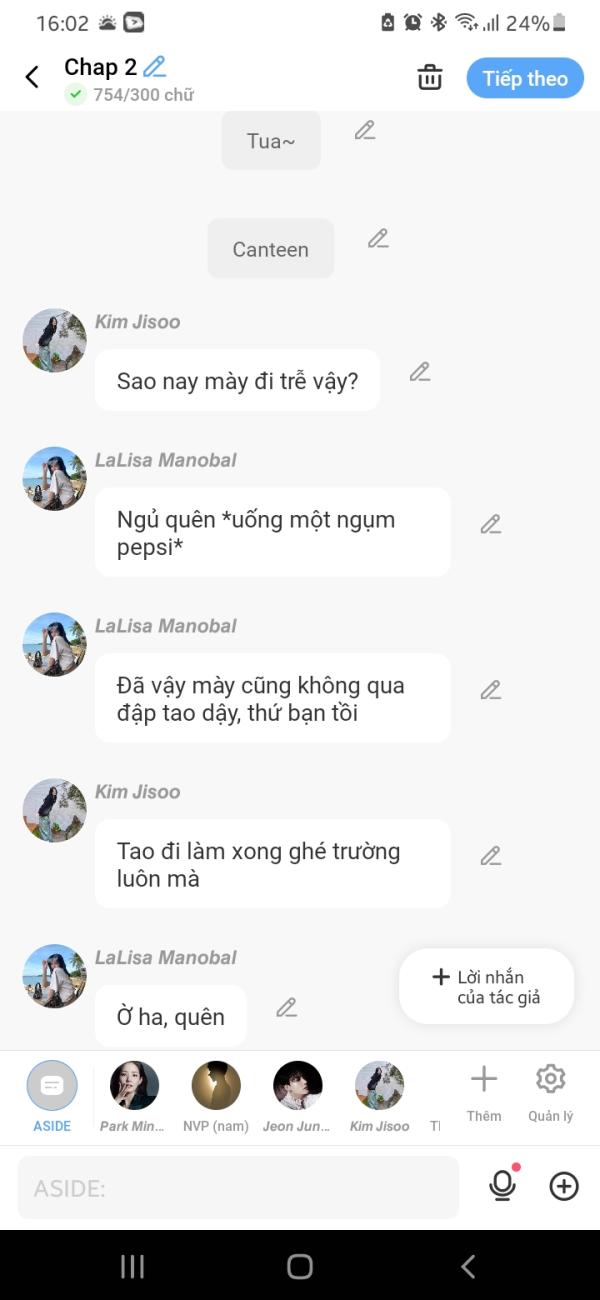Open Quản lý character settings

click(x=551, y=1092)
